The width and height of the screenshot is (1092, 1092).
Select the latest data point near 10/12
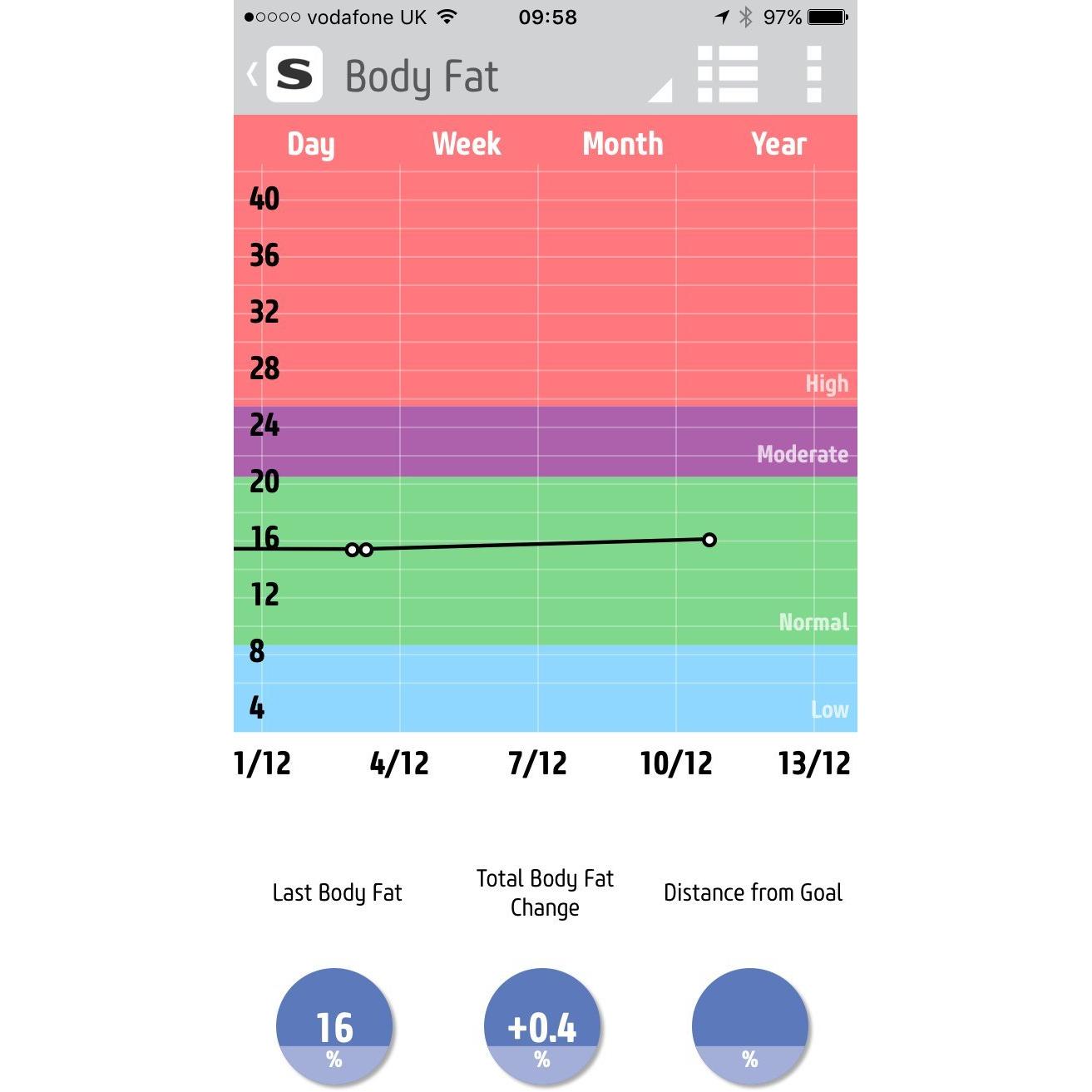[709, 540]
